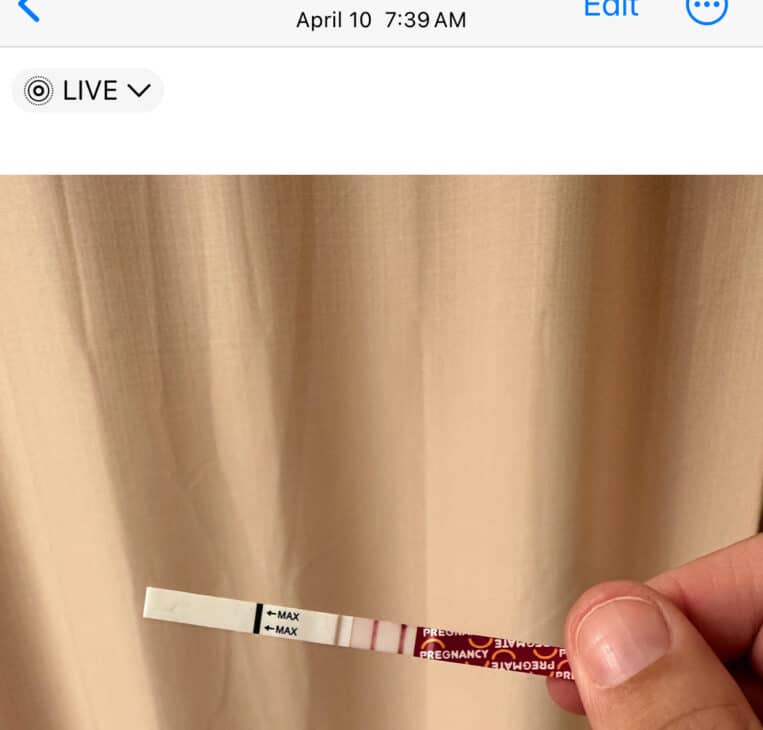Screen dimensions: 763x730
Task: Open the more options menu
Action: [706, 8]
